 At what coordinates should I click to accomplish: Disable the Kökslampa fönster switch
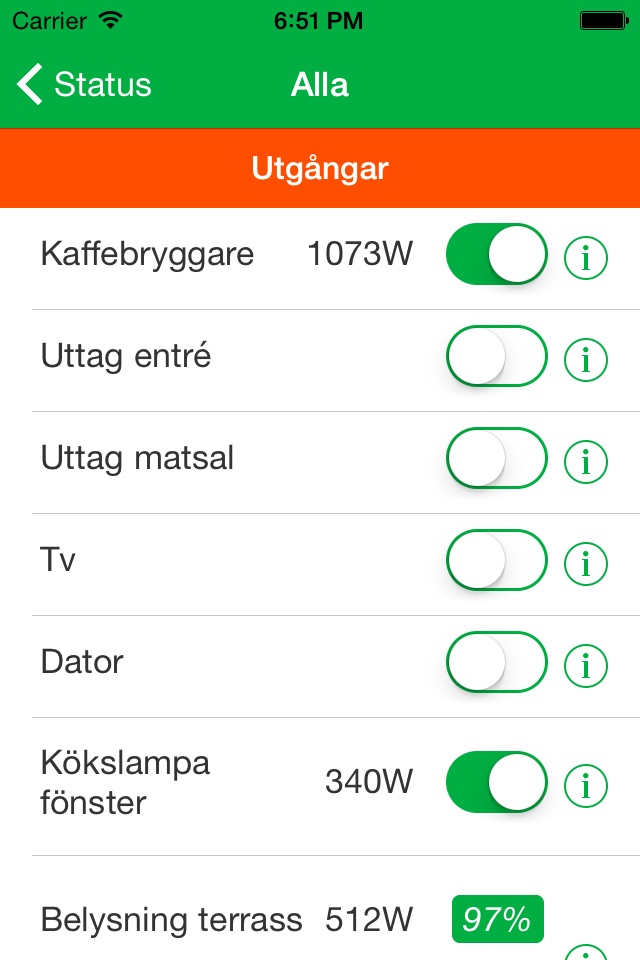click(x=496, y=783)
